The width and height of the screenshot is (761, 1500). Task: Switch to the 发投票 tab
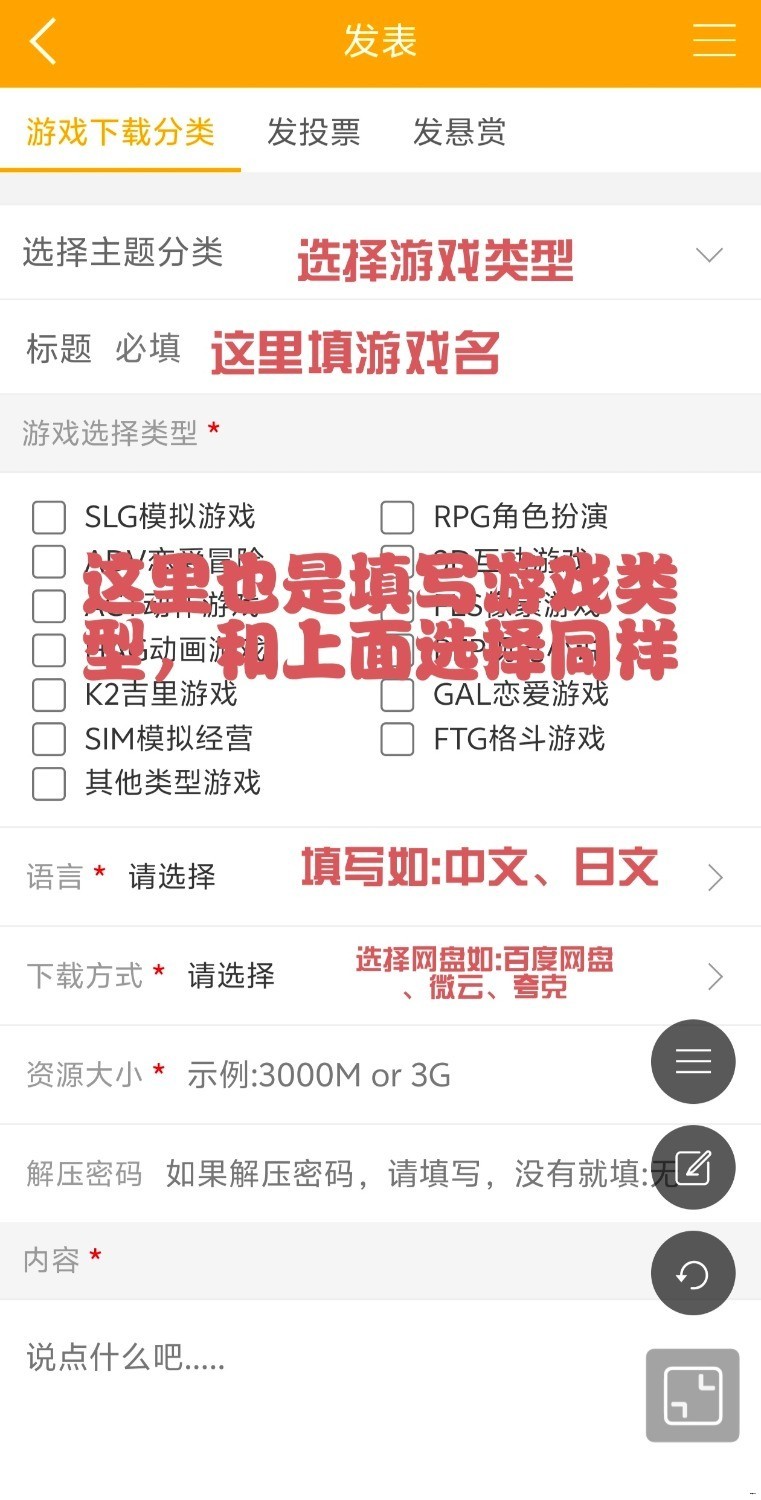[x=314, y=133]
